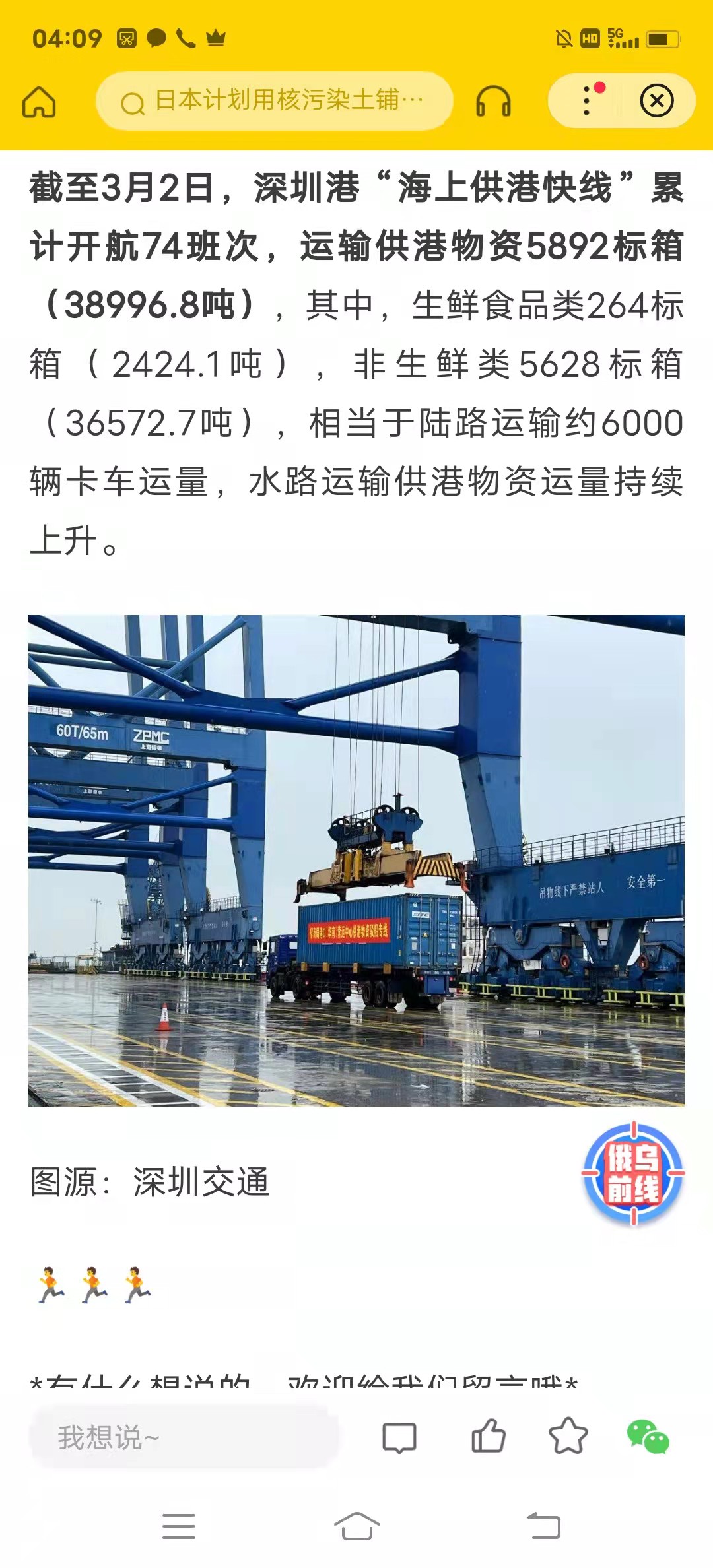The height and width of the screenshot is (1568, 713).
Task: Open the 俄乌前线 floating badge
Action: (x=633, y=1173)
